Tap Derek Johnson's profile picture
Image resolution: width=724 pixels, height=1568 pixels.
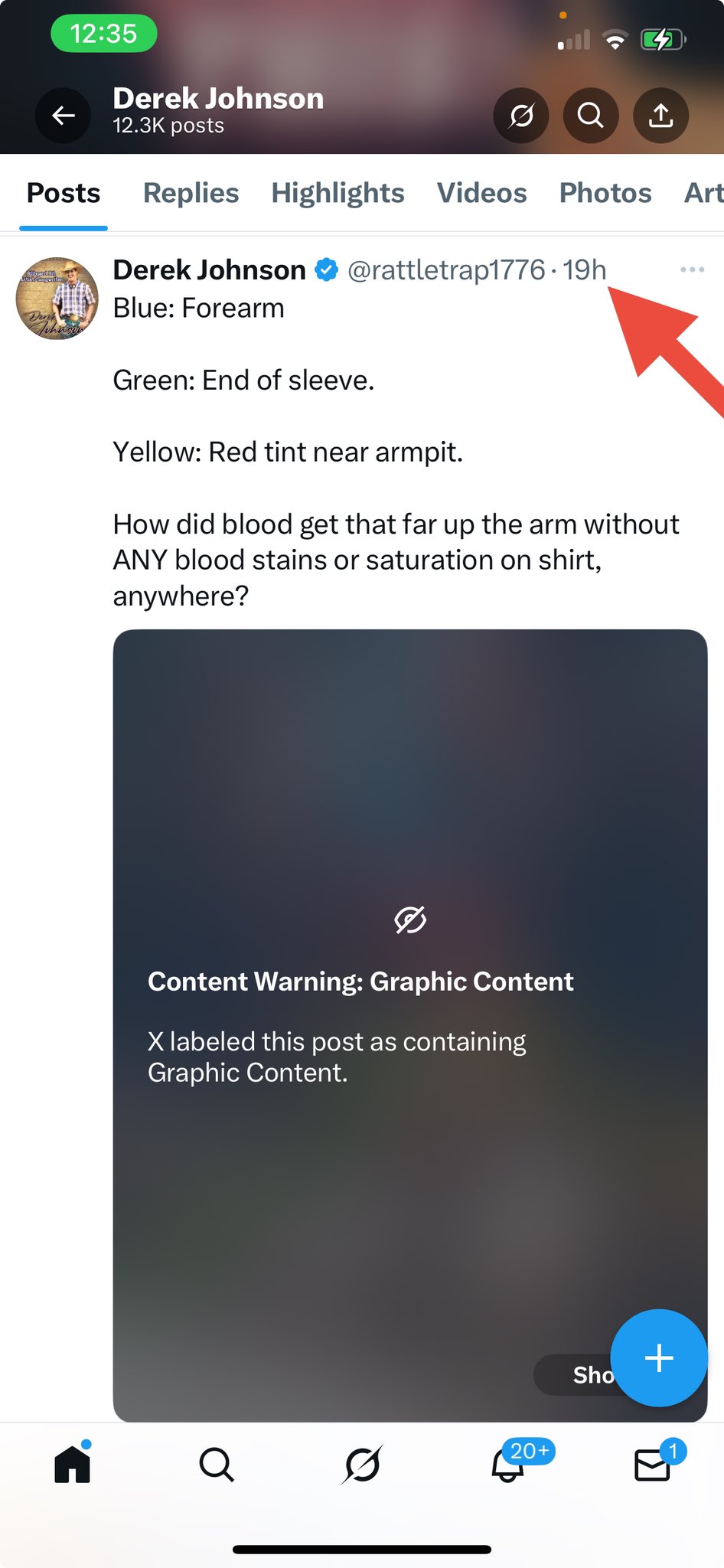tap(57, 299)
